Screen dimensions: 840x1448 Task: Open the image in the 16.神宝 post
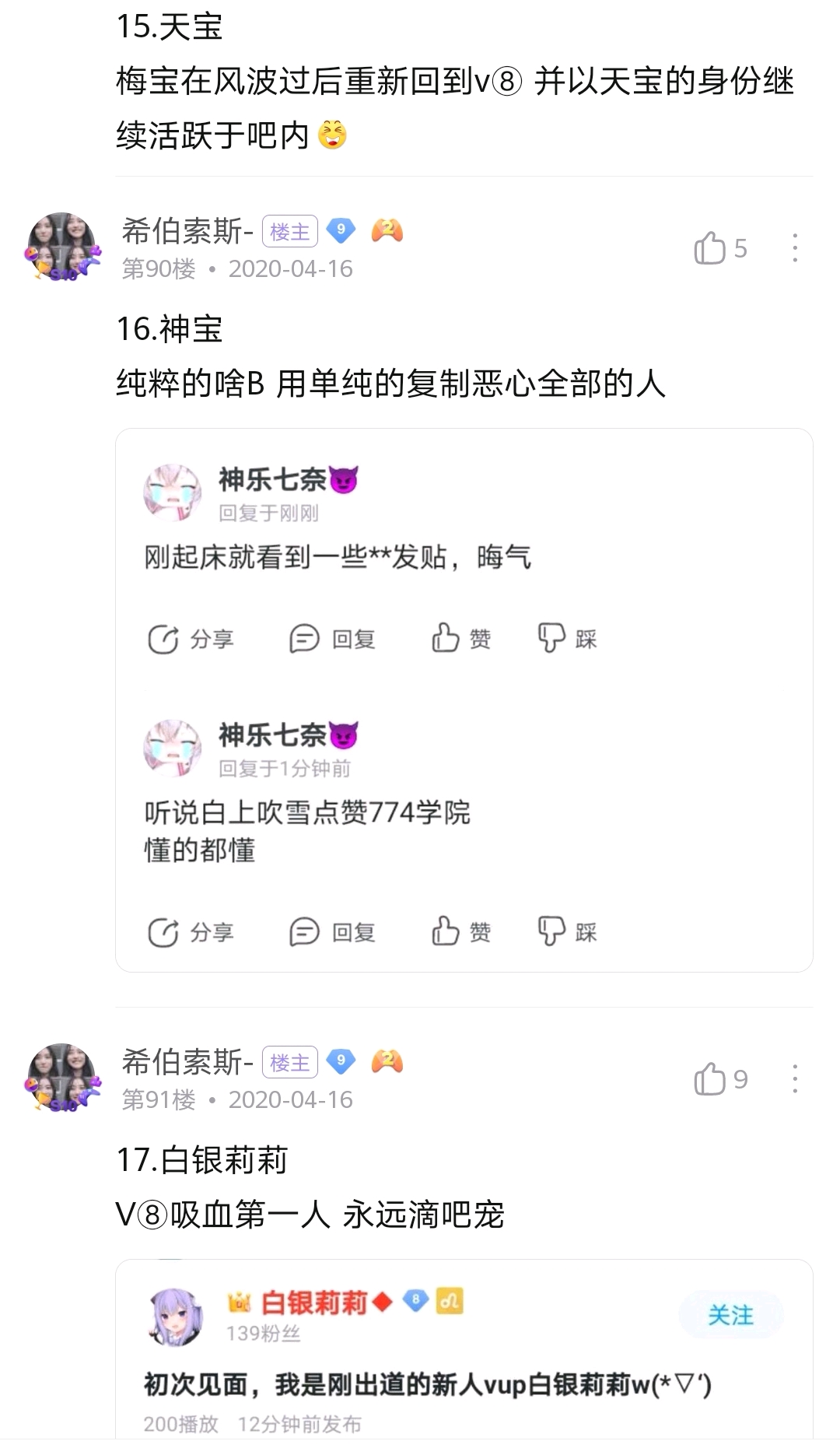tap(464, 700)
